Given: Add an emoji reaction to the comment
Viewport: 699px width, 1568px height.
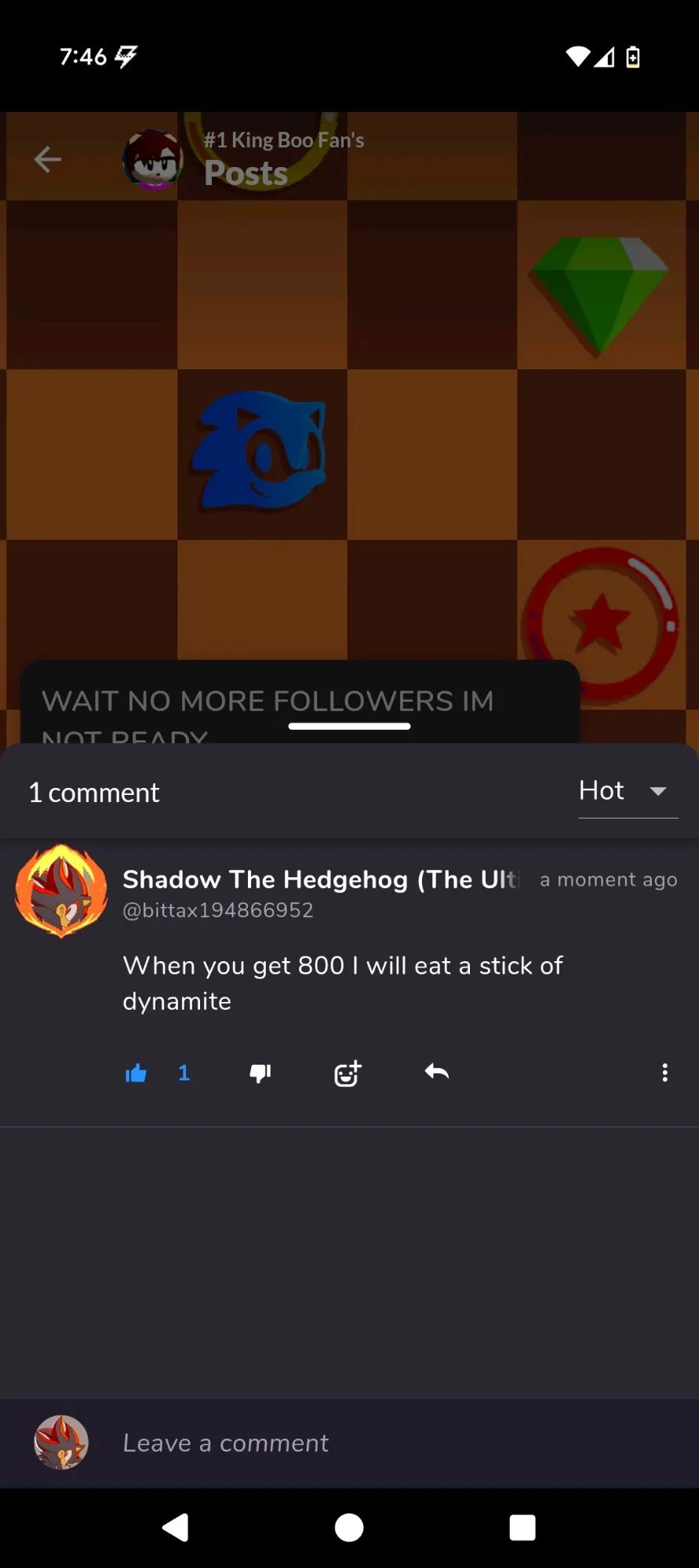Looking at the screenshot, I should [348, 1073].
